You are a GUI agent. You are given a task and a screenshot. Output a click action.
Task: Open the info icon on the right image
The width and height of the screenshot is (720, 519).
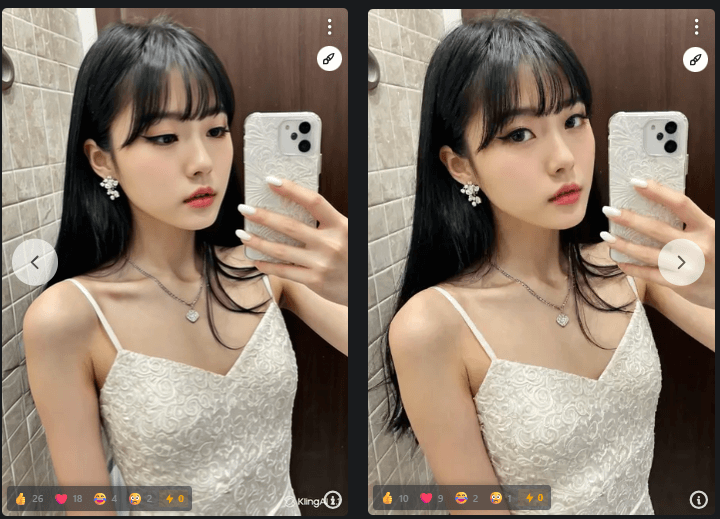point(698,500)
